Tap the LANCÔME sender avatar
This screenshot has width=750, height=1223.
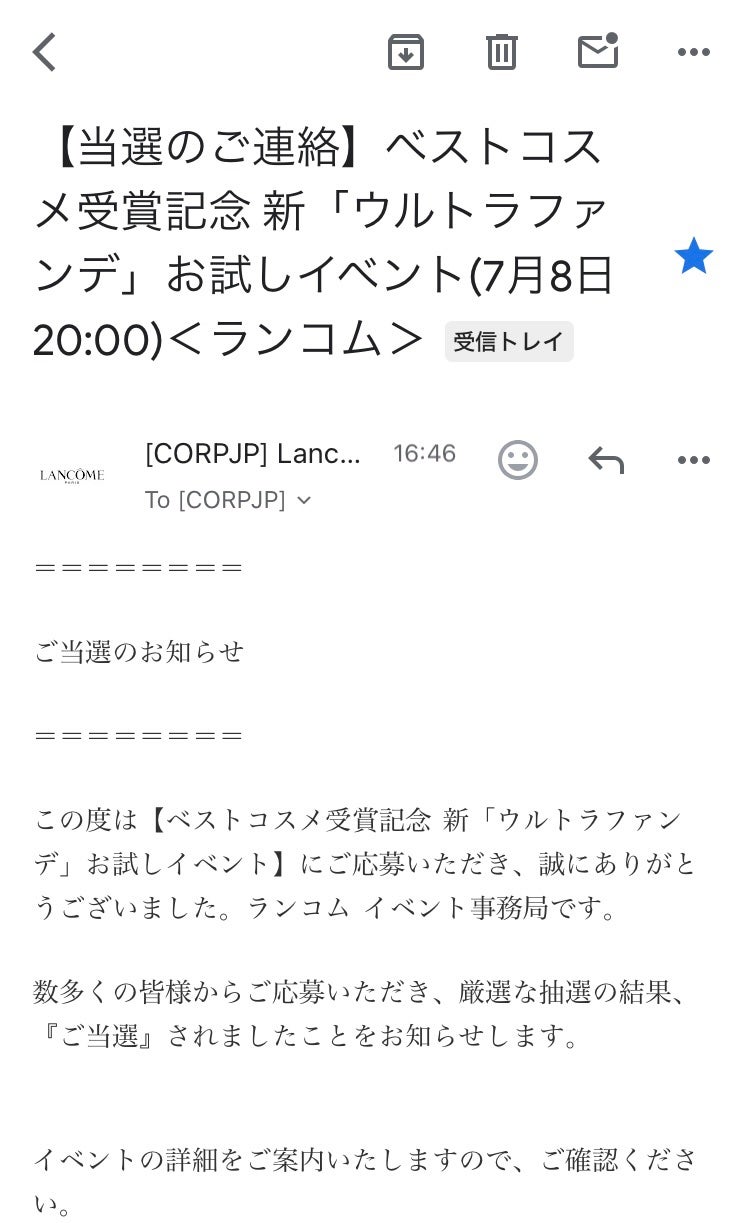click(74, 477)
